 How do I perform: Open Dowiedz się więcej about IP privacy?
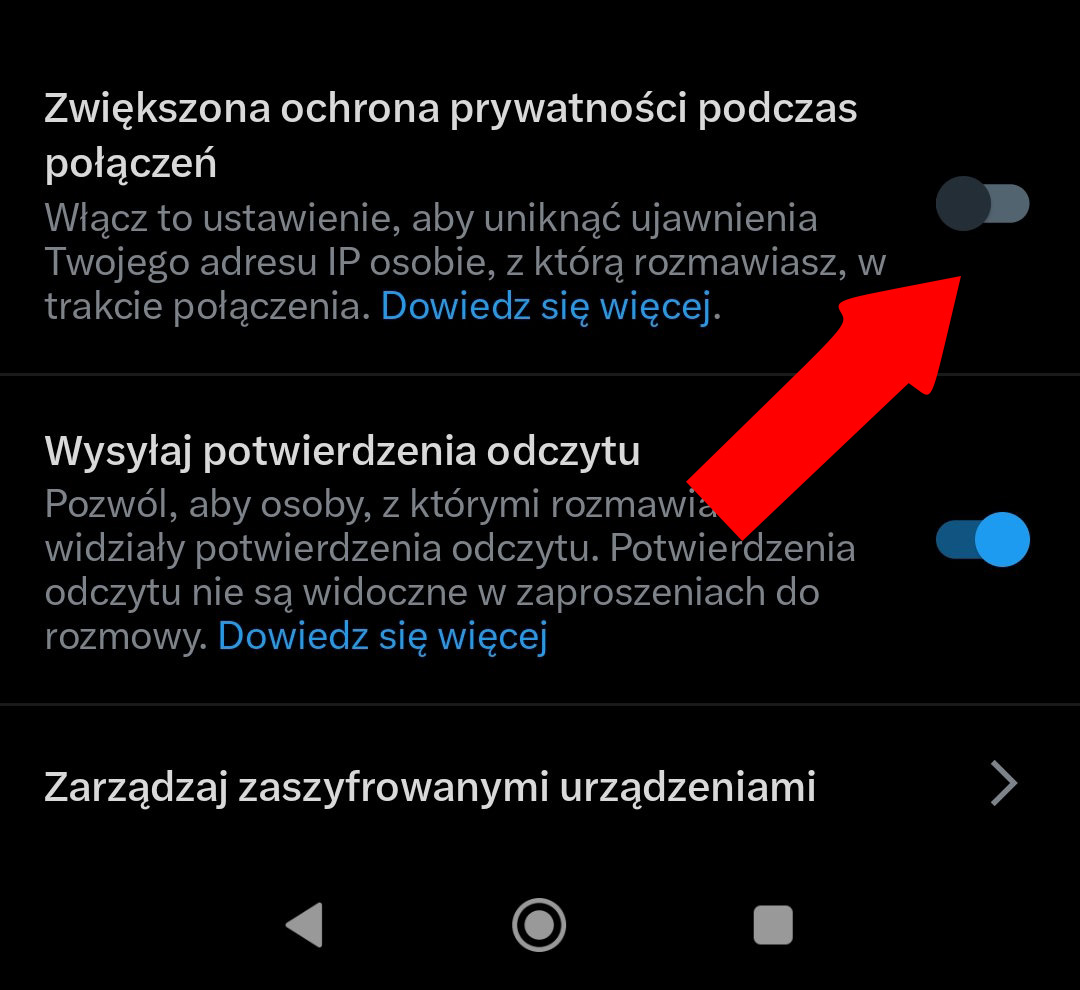[x=546, y=307]
